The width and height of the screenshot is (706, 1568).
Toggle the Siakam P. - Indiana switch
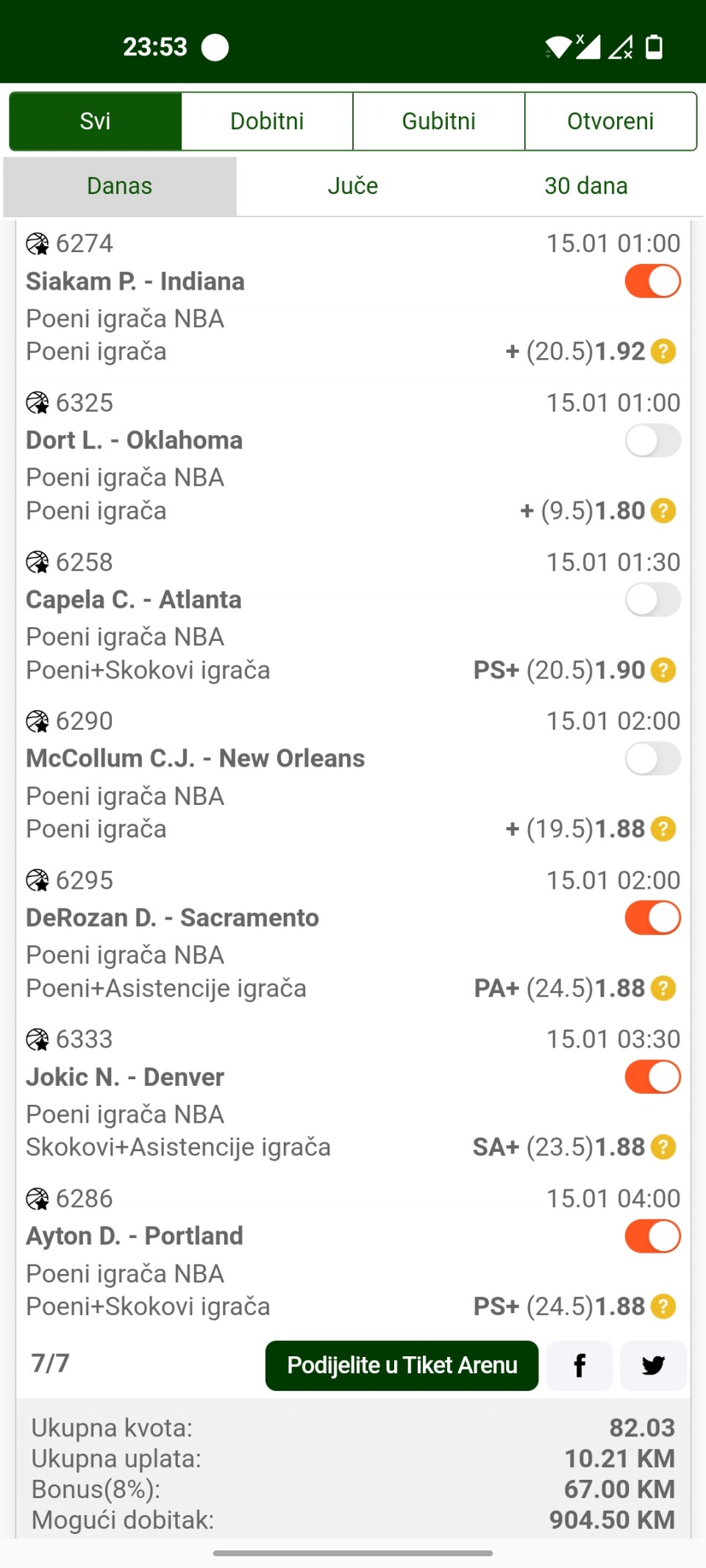tap(652, 282)
